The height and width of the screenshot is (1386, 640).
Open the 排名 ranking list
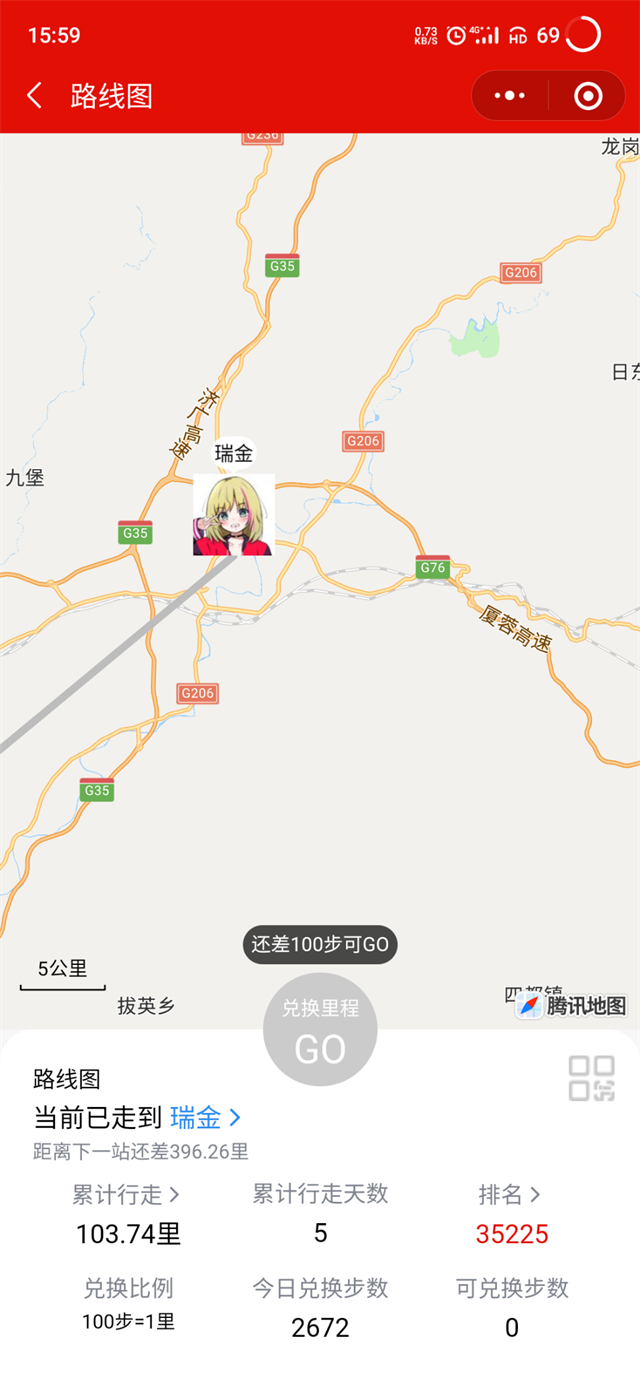coord(511,1194)
